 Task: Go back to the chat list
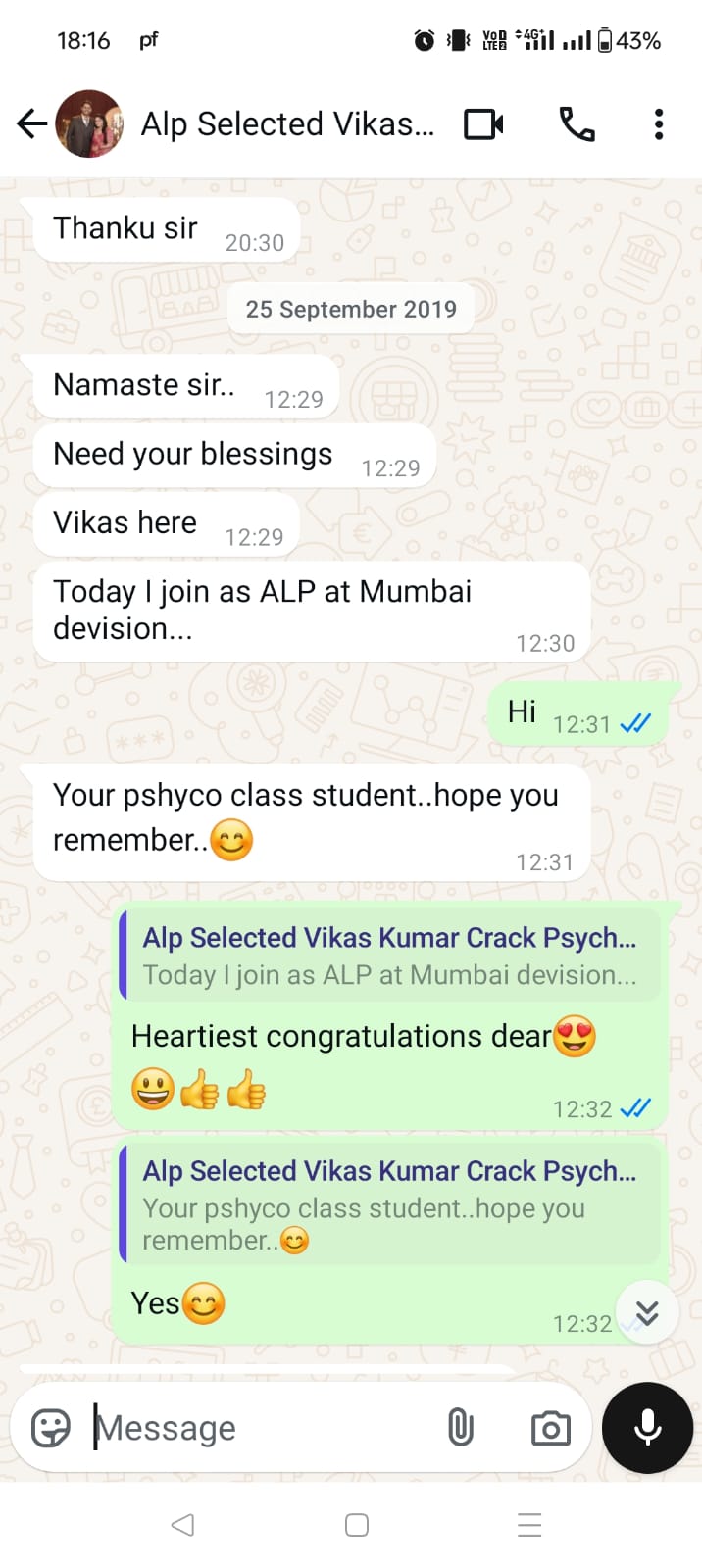(x=31, y=124)
